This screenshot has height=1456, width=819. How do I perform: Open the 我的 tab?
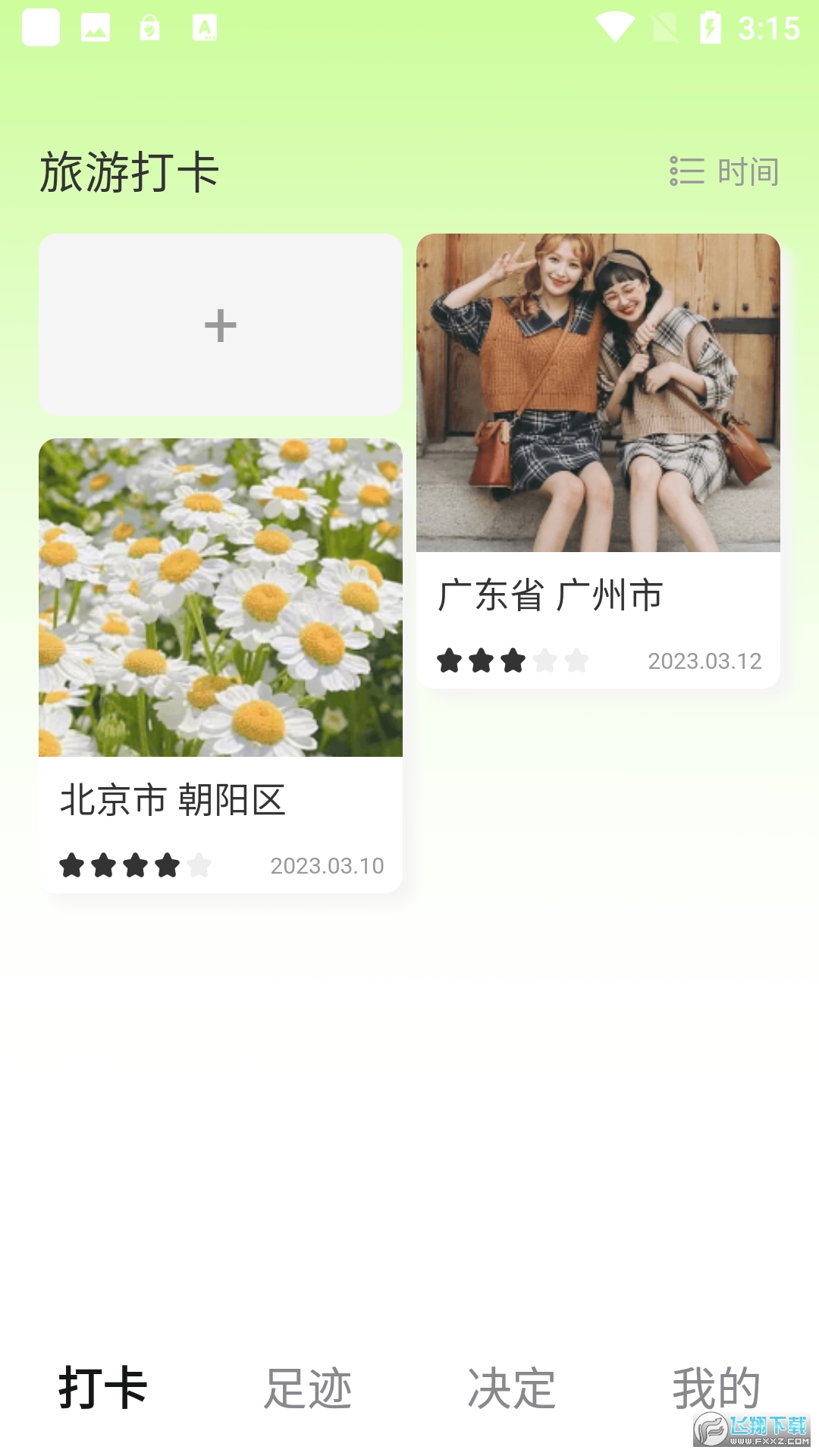(718, 1388)
